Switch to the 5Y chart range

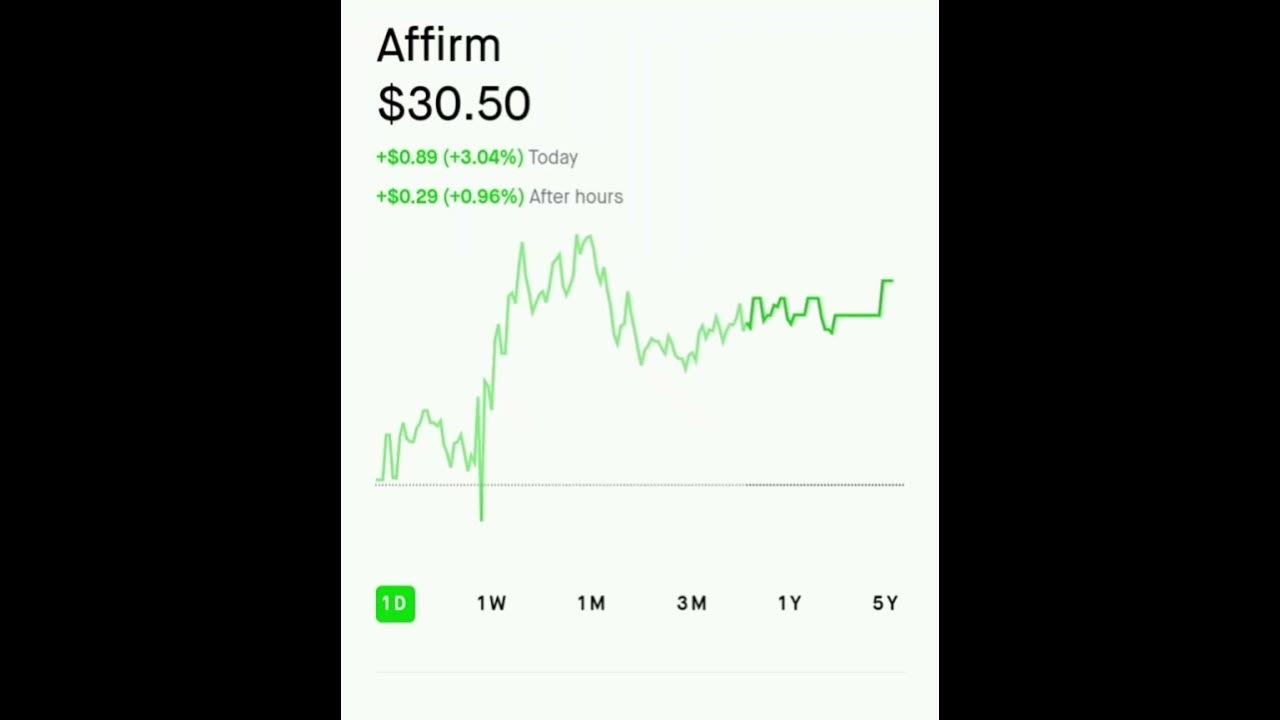click(x=885, y=604)
